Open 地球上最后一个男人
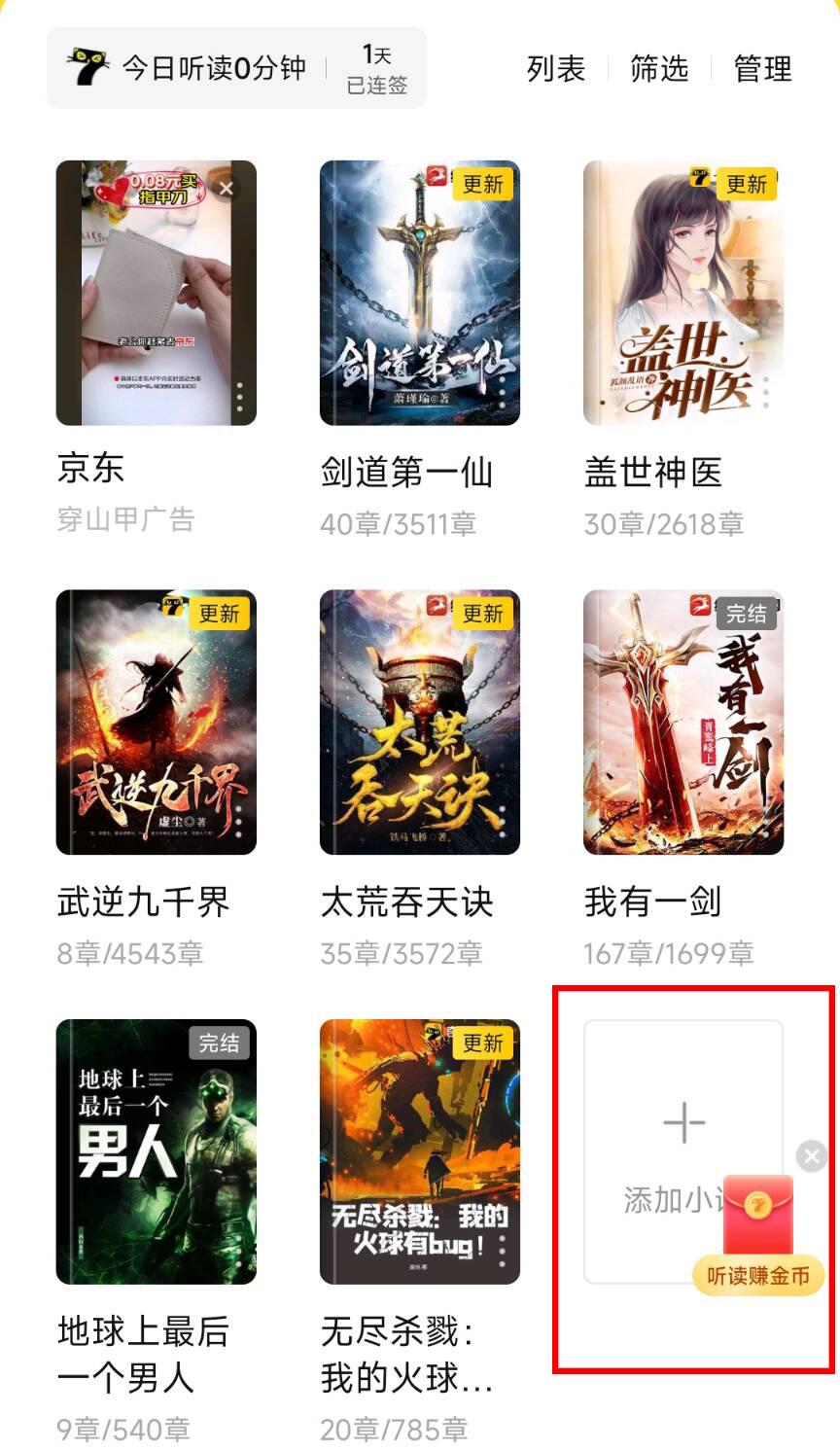The image size is (840, 1450). [x=156, y=1151]
